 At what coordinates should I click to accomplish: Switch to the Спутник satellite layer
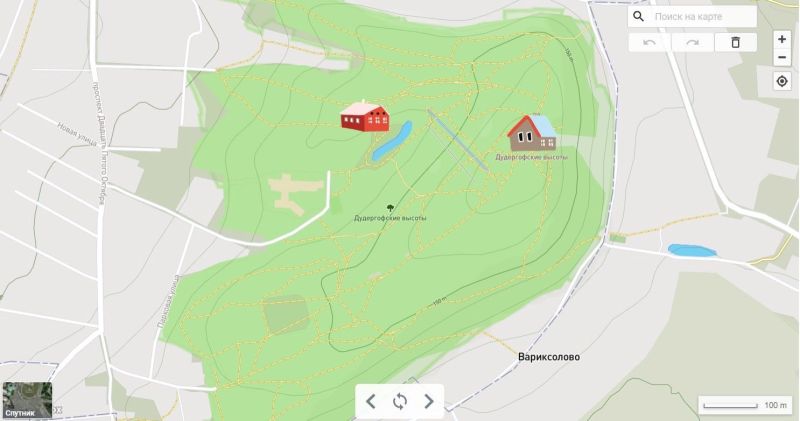tap(21, 401)
